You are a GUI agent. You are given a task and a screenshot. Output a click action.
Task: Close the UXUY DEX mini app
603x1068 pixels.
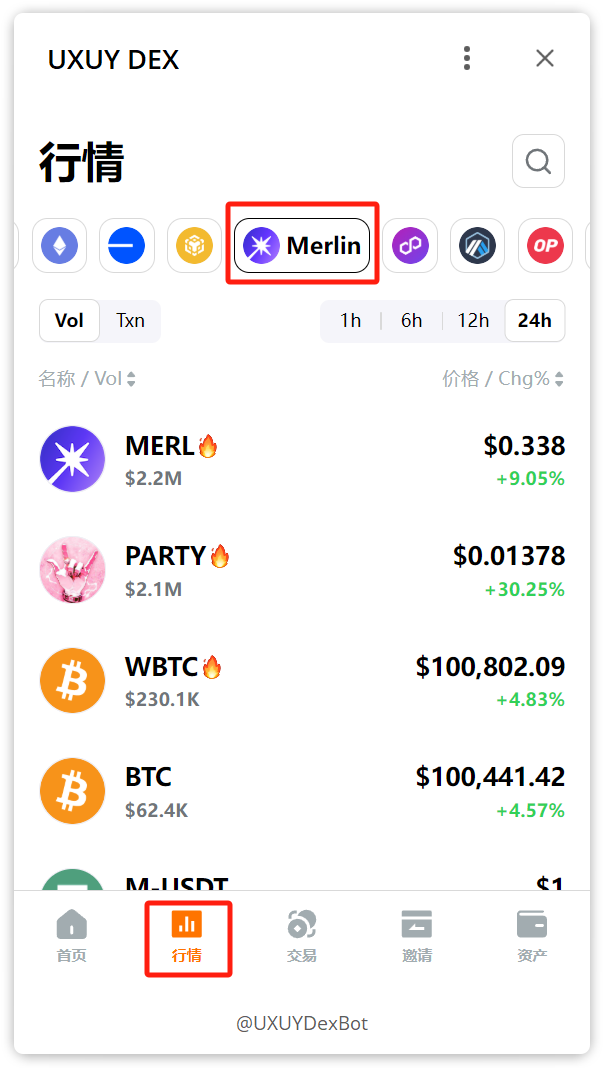[544, 59]
